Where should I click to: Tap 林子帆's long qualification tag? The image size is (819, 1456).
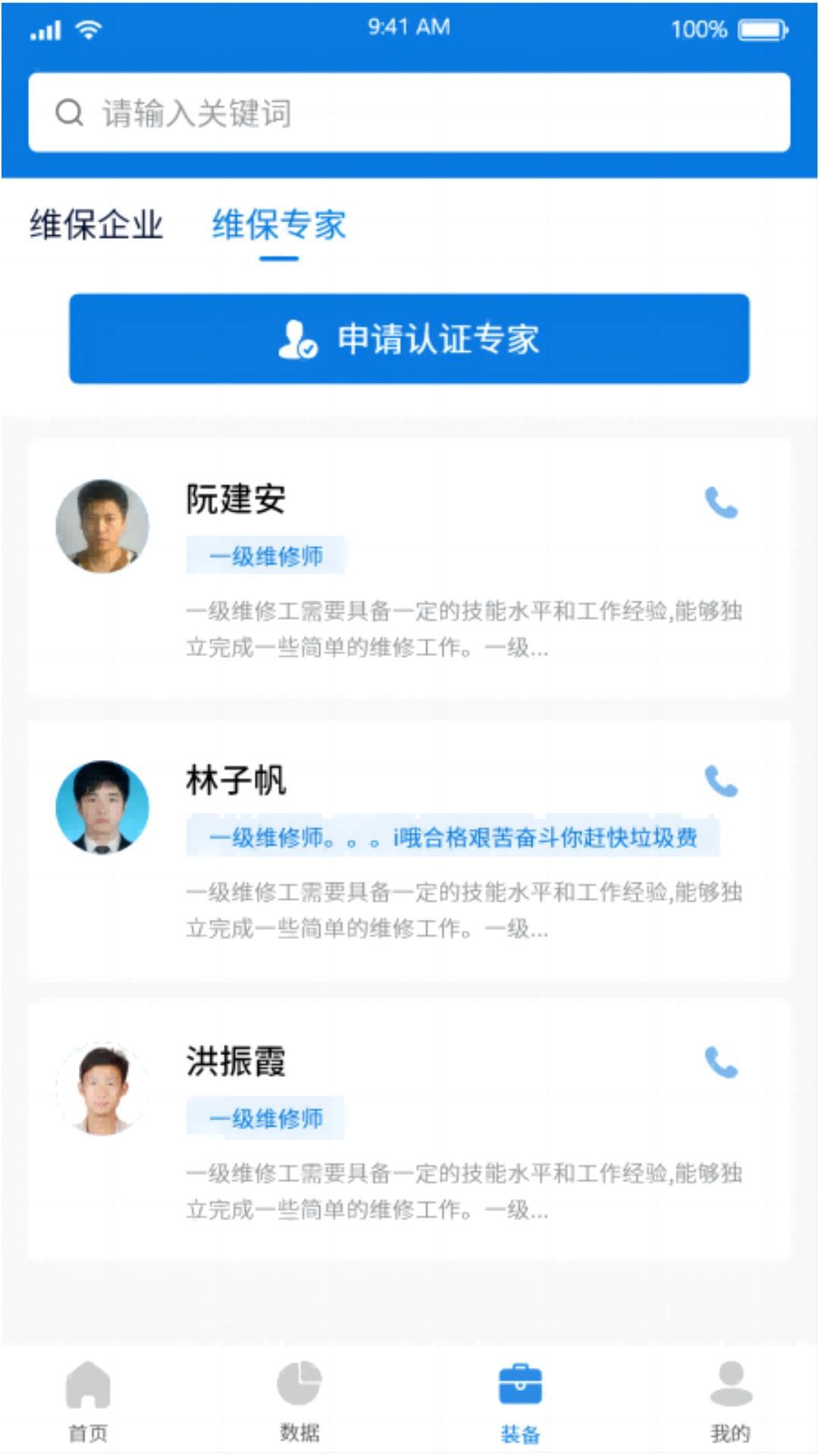coord(455,837)
